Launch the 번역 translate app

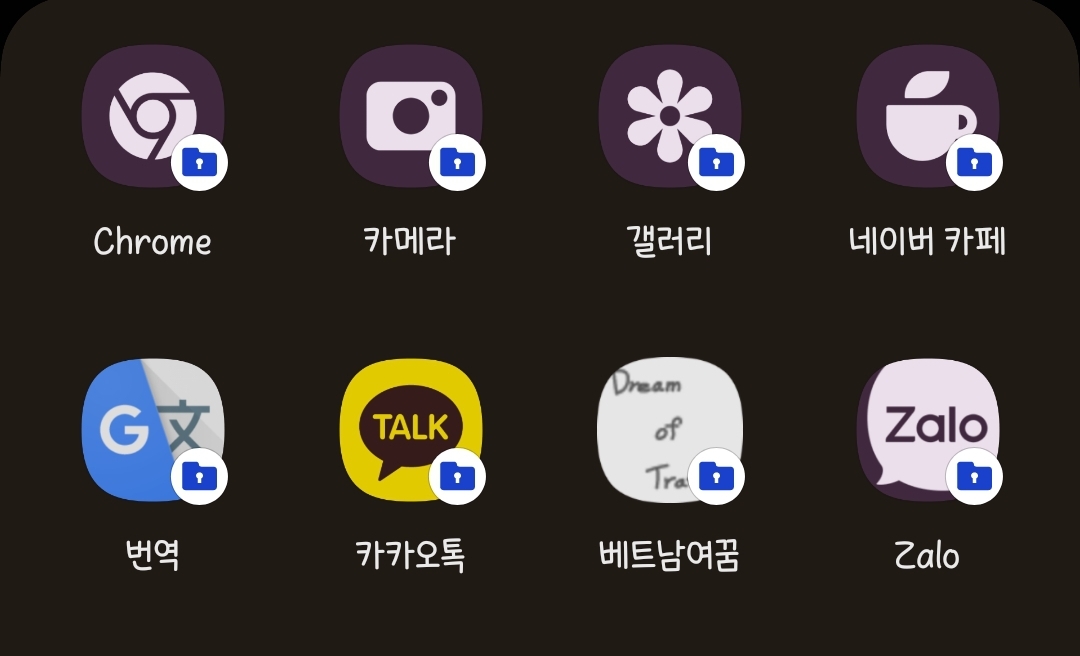tap(152, 430)
